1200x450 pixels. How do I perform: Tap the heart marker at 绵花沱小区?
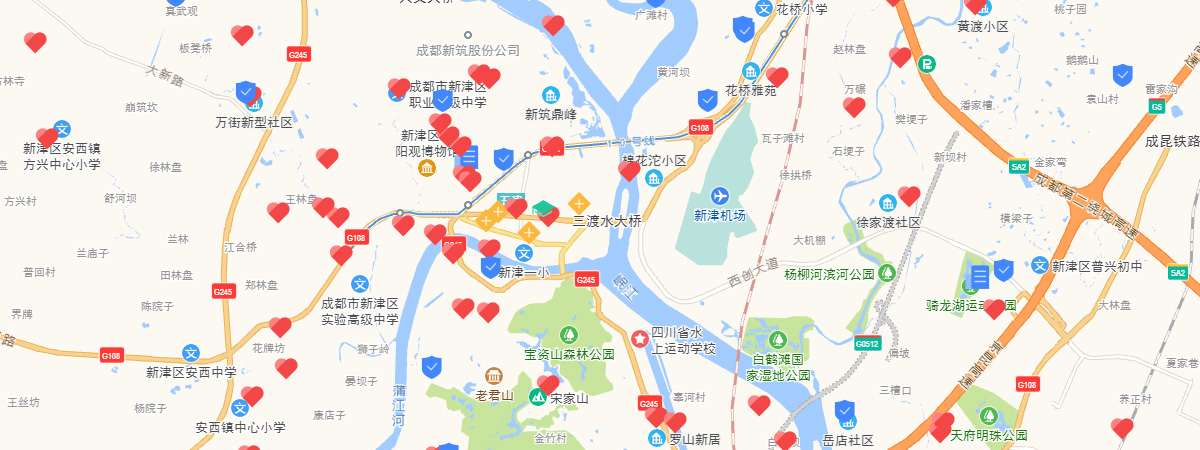pyautogui.click(x=629, y=171)
